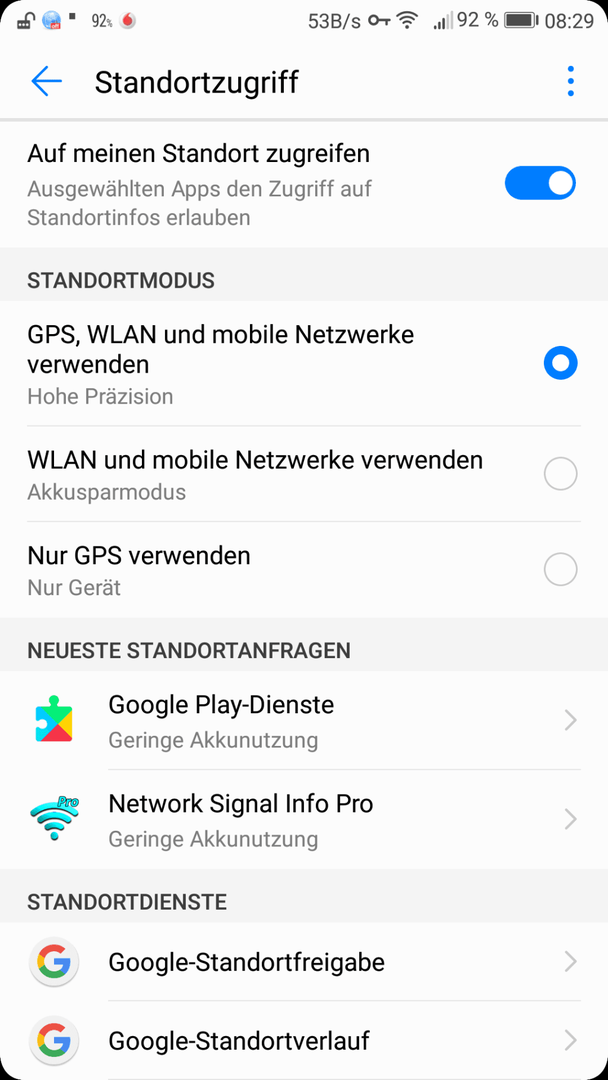Screen dimensions: 608x1080
Task: Select WLAN und mobile Netzwerke verwenden option
Action: [x=304, y=474]
